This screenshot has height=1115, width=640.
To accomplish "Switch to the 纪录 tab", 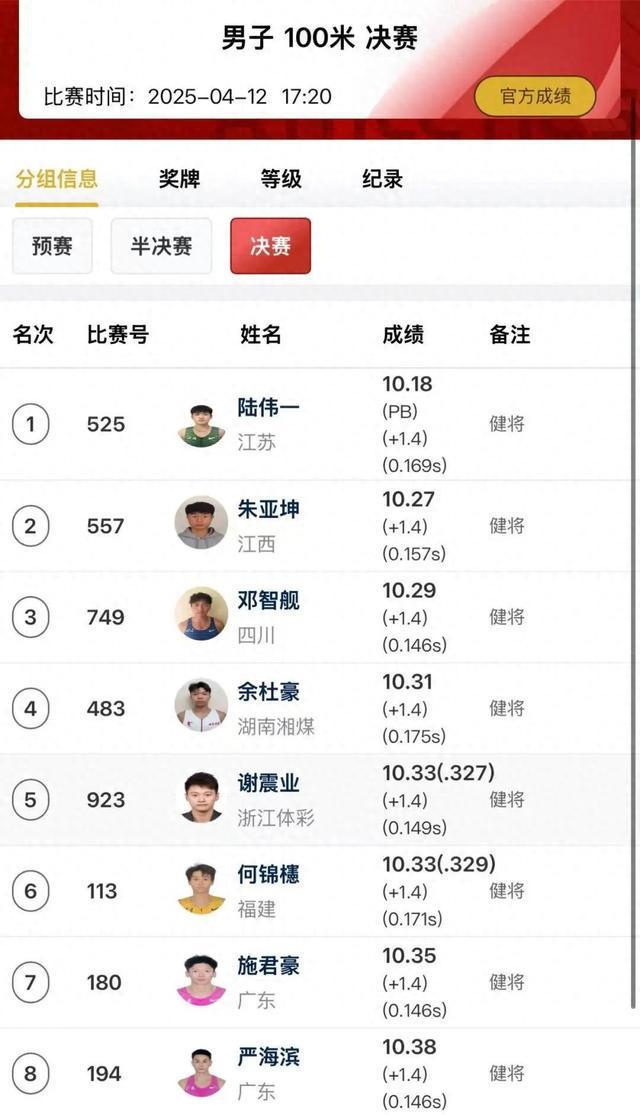I will 383,179.
